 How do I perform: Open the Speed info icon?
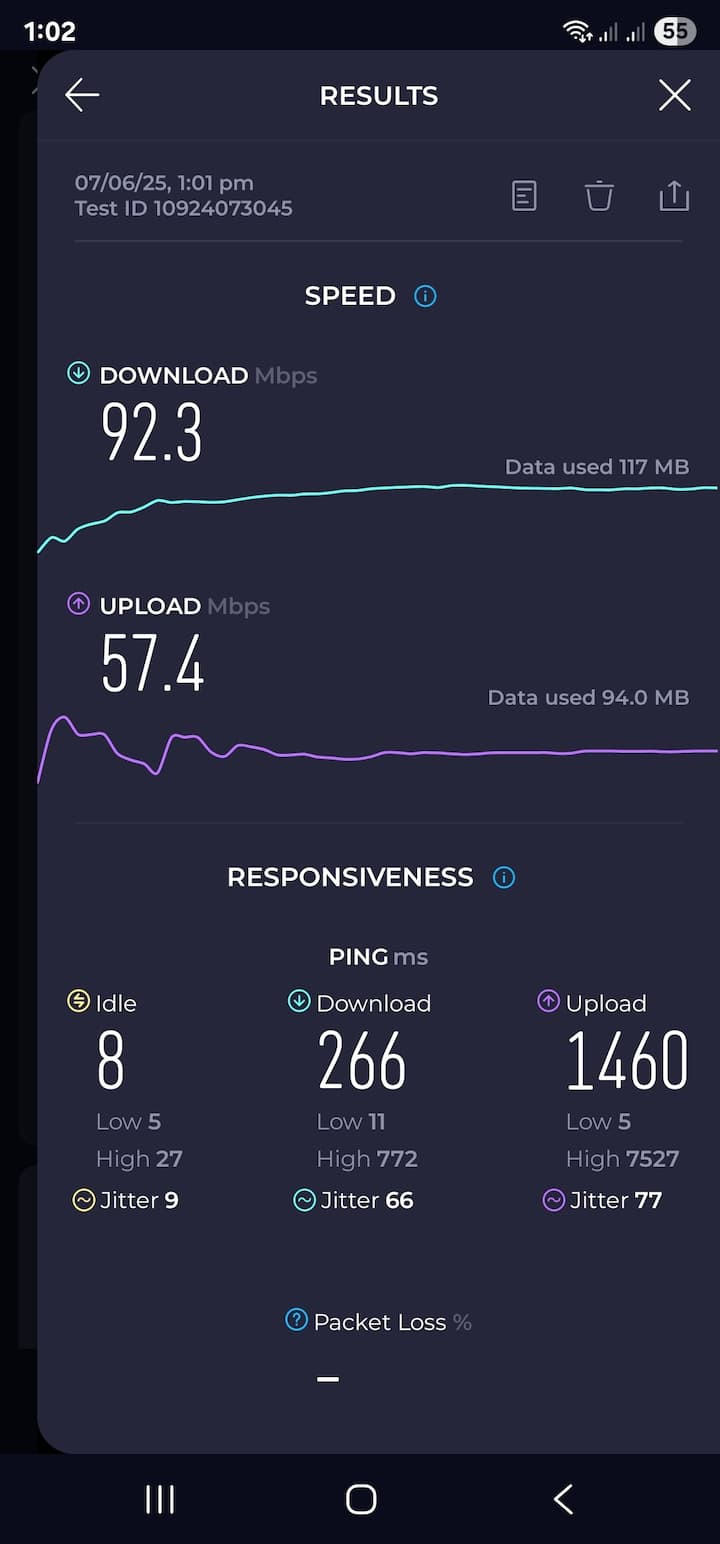[x=425, y=296]
